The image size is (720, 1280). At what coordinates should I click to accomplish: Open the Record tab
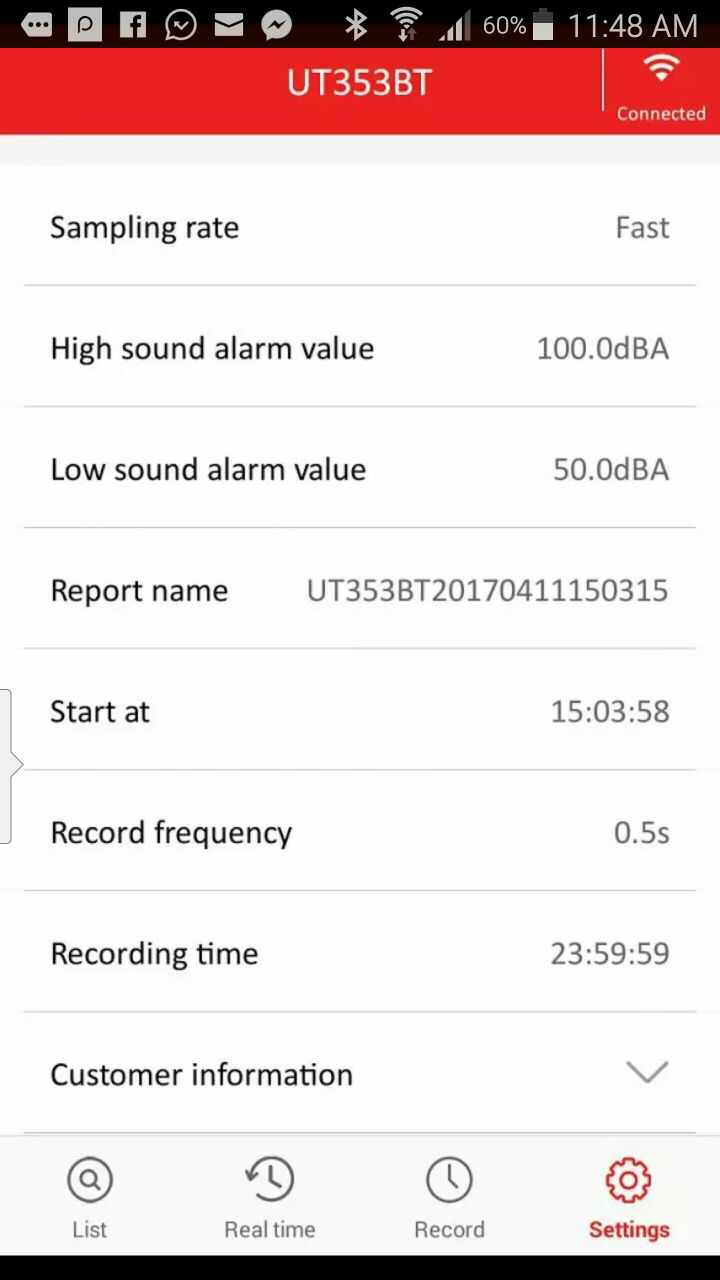449,1197
